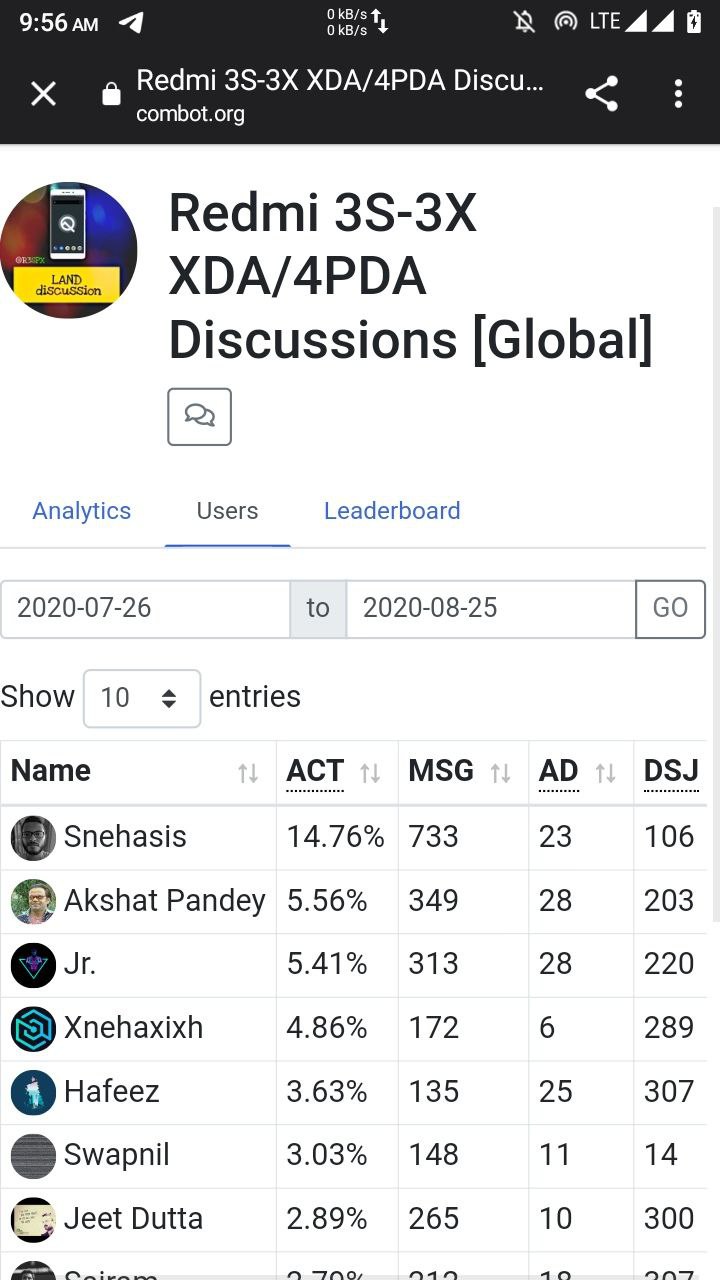Sort by ACT column
The image size is (720, 1280).
(337, 771)
